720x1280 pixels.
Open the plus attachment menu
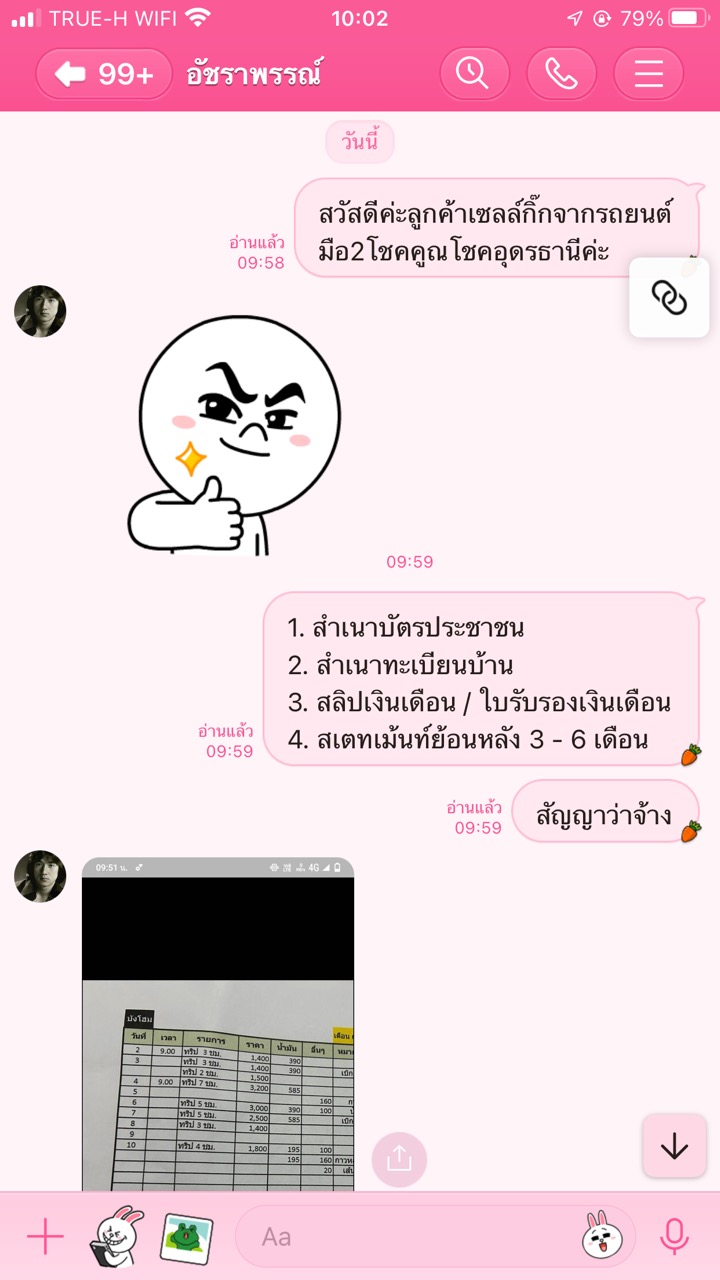click(x=45, y=1237)
